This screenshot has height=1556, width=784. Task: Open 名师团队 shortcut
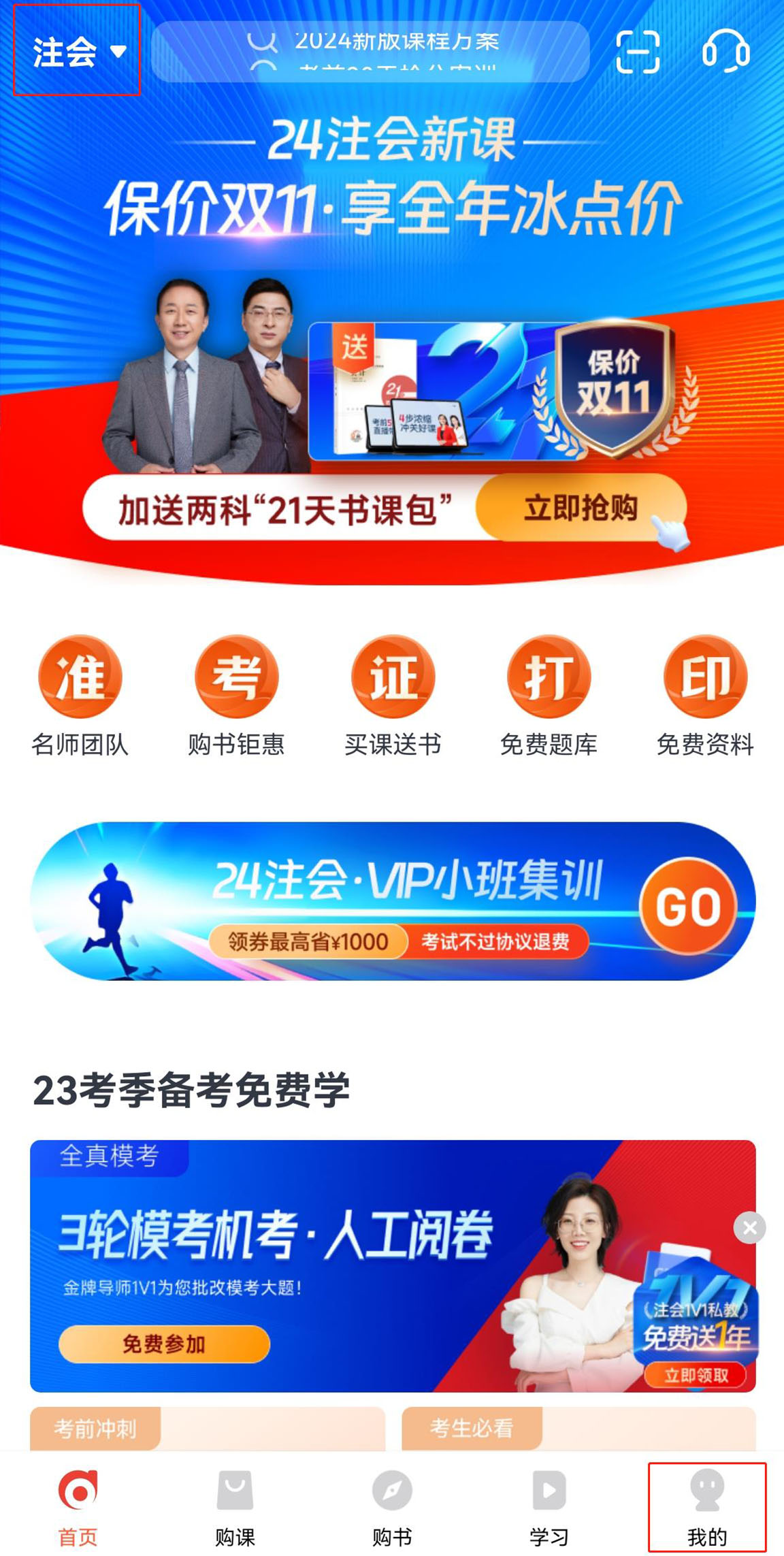[x=80, y=696]
